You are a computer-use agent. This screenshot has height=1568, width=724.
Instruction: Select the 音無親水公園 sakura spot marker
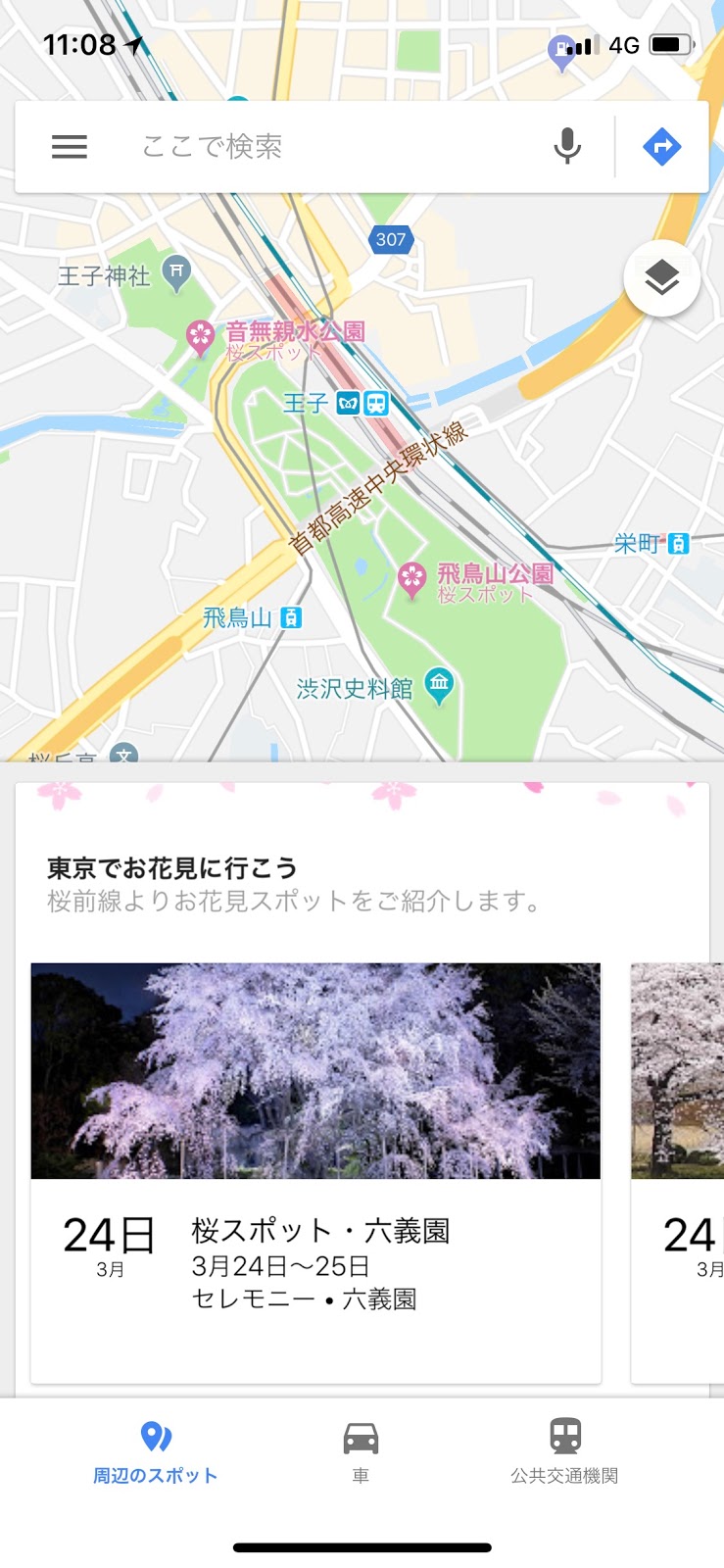(x=200, y=339)
